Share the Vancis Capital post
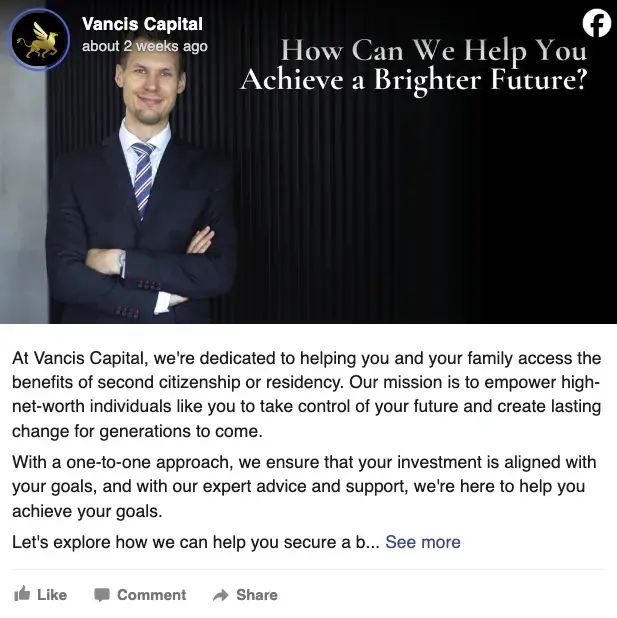Image resolution: width=617 pixels, height=618 pixels. tap(245, 594)
